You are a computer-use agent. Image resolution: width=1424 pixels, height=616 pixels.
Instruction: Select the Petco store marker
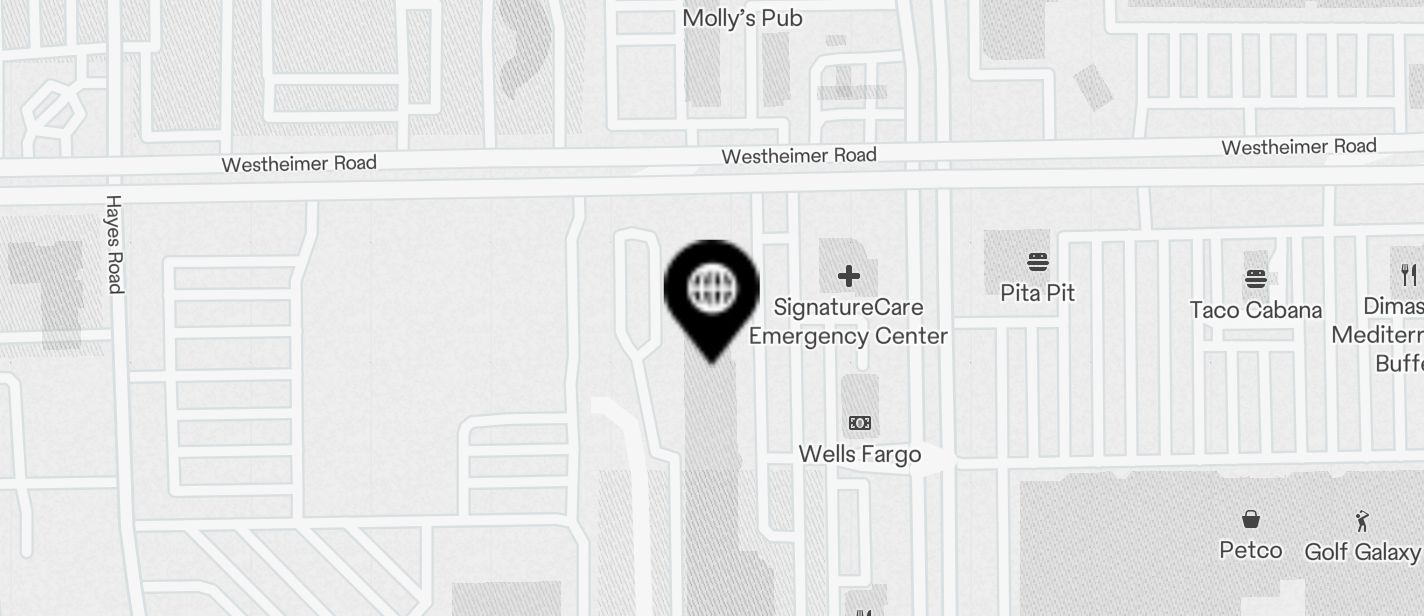[1250, 520]
